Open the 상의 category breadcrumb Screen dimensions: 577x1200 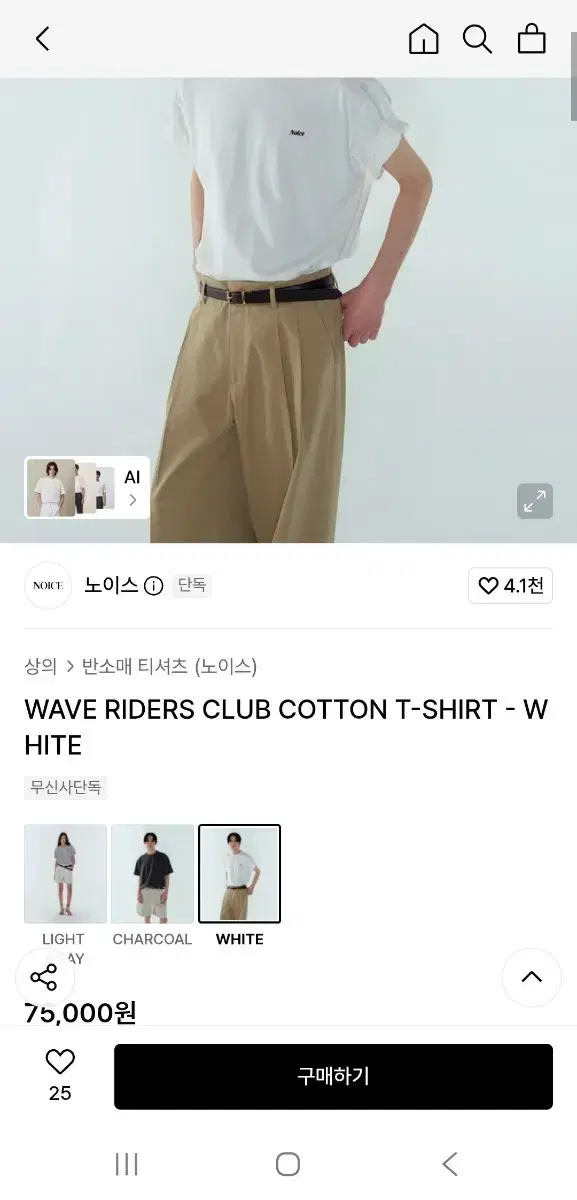point(40,666)
